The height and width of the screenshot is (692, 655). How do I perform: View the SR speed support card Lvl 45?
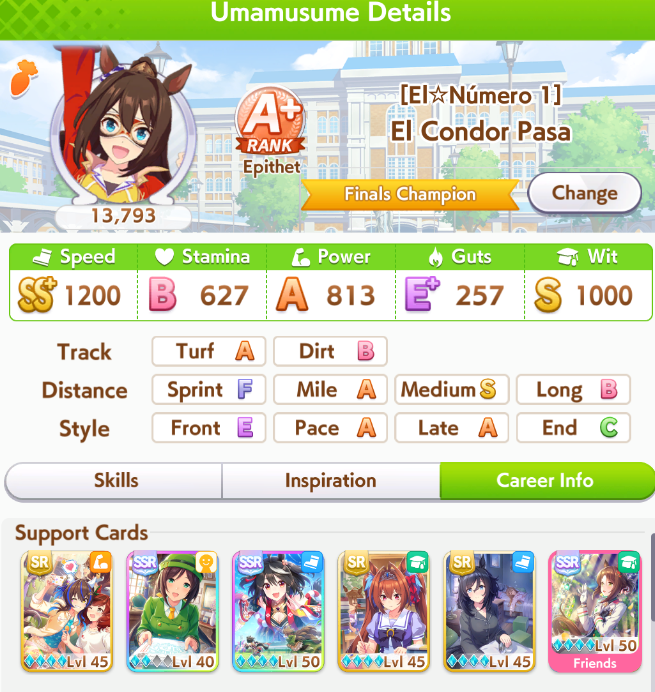[489, 611]
